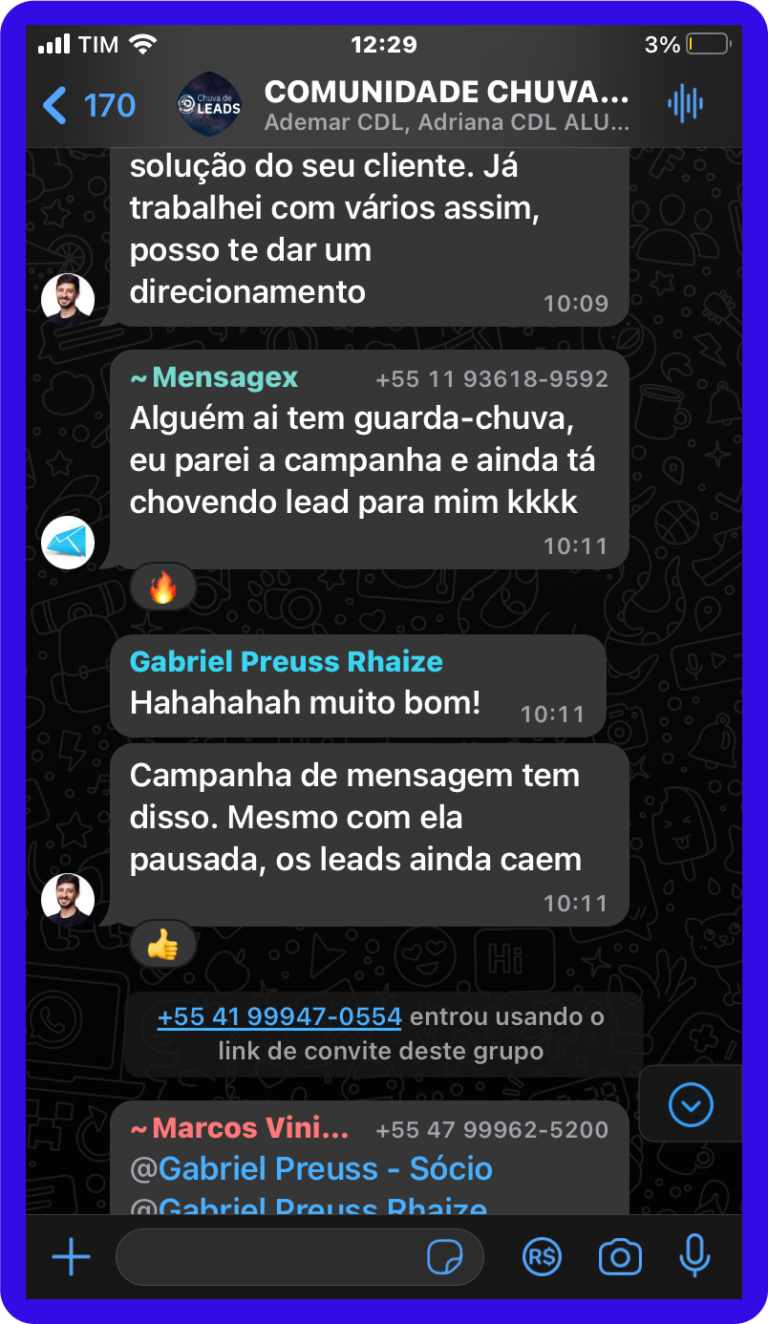Viewport: 768px width, 1324px height.
Task: View fire reaction on Mensagex's message
Action: (163, 588)
